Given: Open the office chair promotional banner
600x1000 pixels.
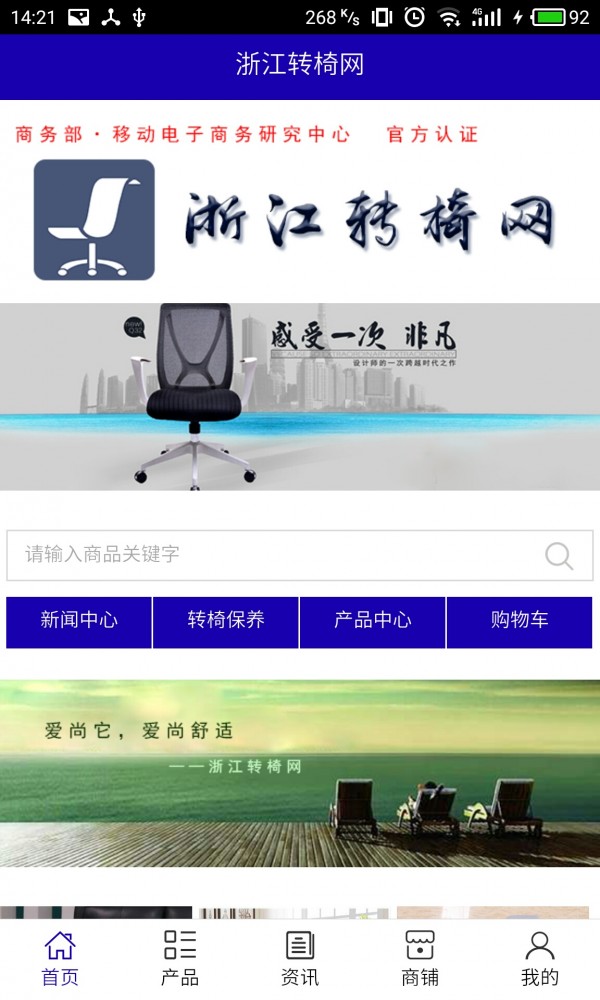Looking at the screenshot, I should click(300, 396).
